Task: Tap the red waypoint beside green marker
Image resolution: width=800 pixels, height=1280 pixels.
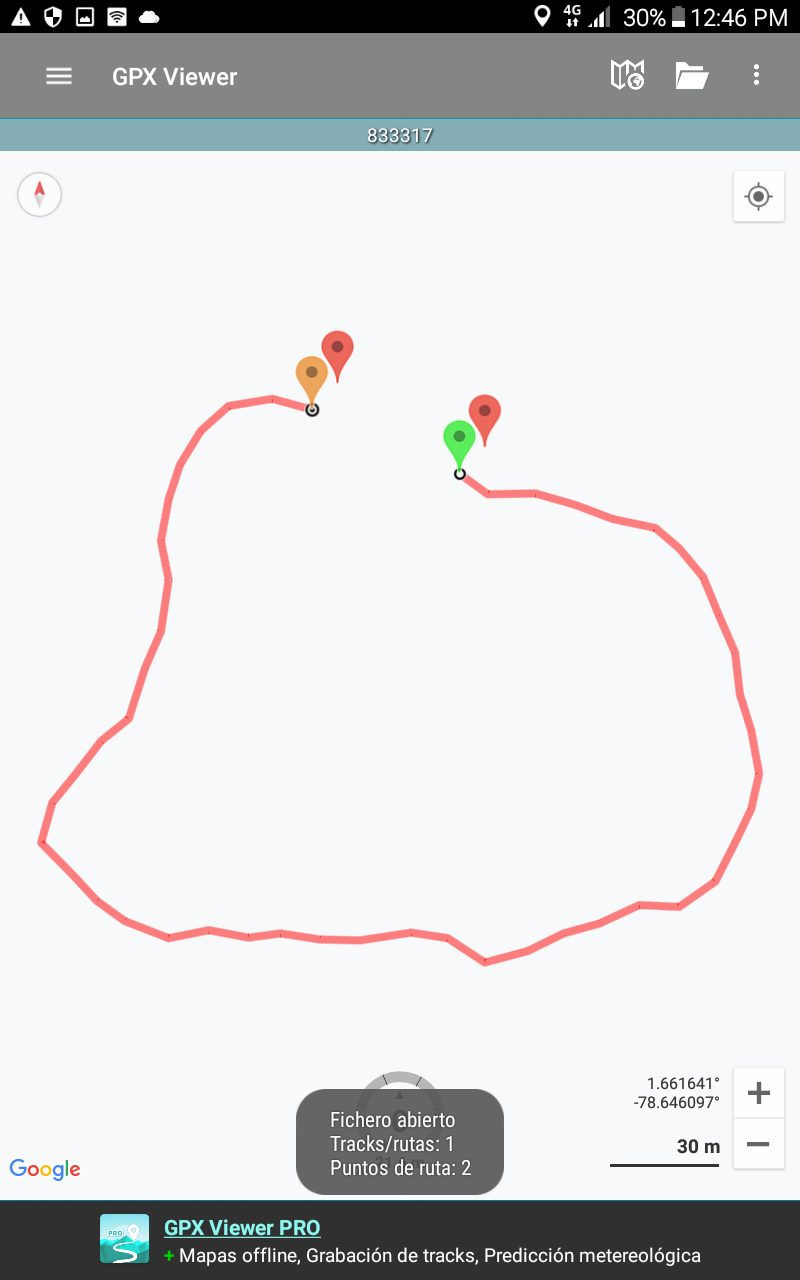Action: click(485, 414)
